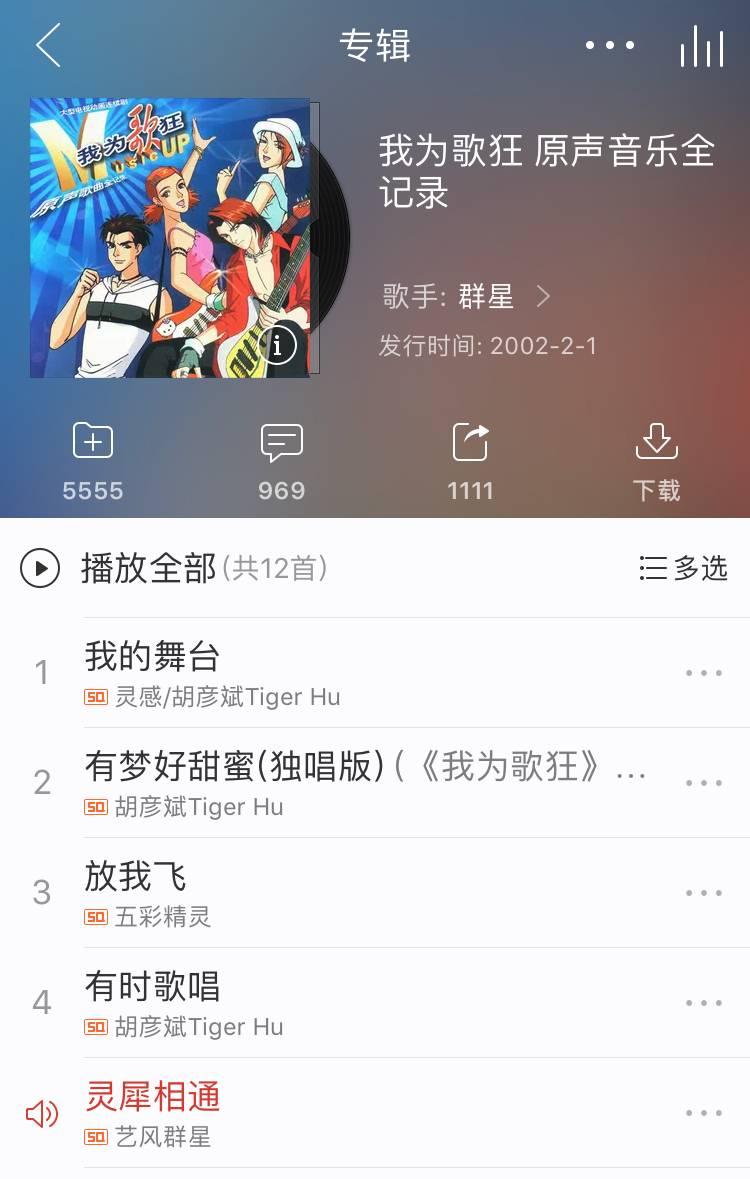The width and height of the screenshot is (750, 1179).
Task: Open the now-playing equalizer icon
Action: [702, 46]
